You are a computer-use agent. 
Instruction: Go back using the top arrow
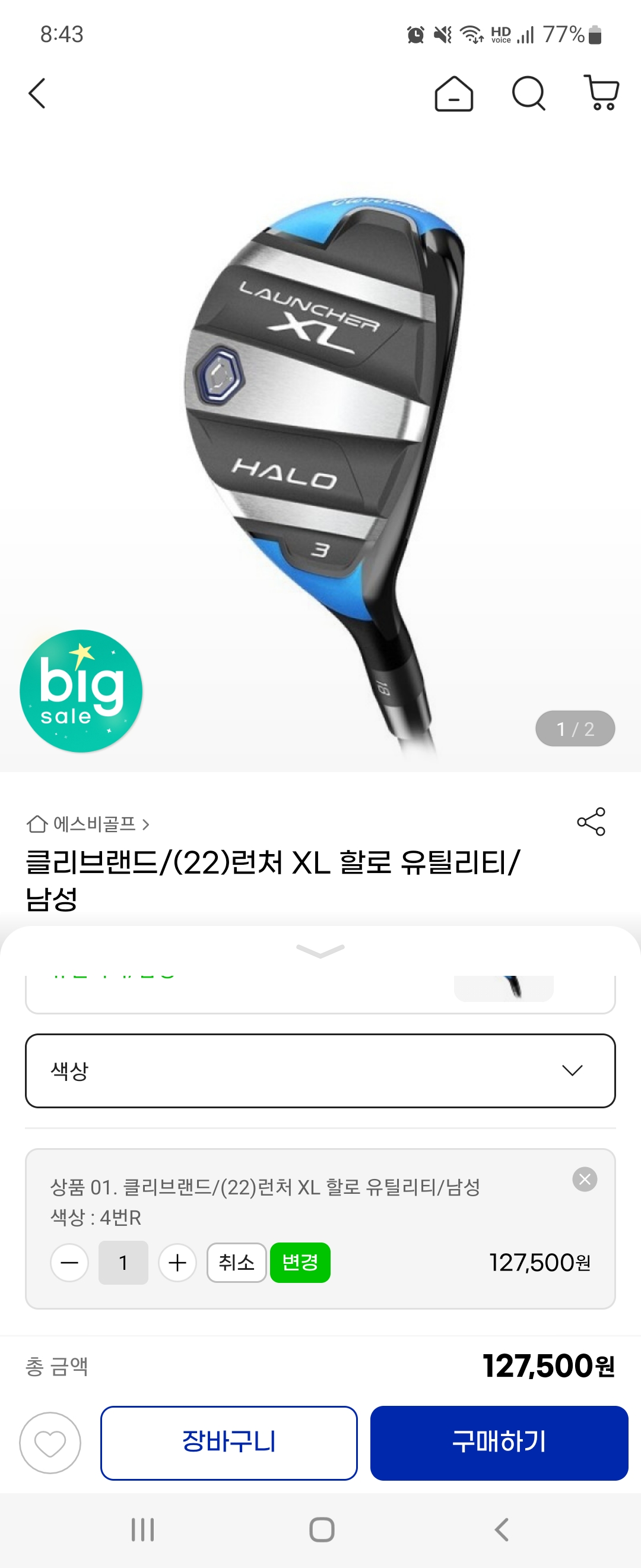coord(37,94)
